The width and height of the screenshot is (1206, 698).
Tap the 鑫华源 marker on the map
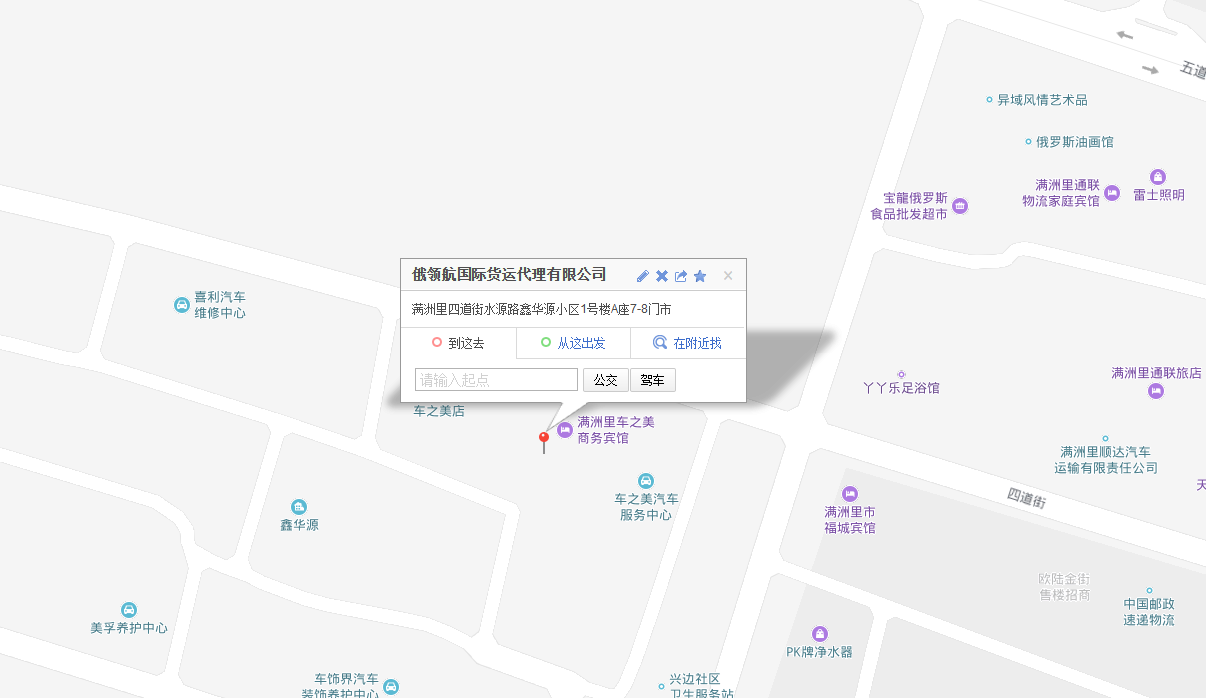coord(299,507)
